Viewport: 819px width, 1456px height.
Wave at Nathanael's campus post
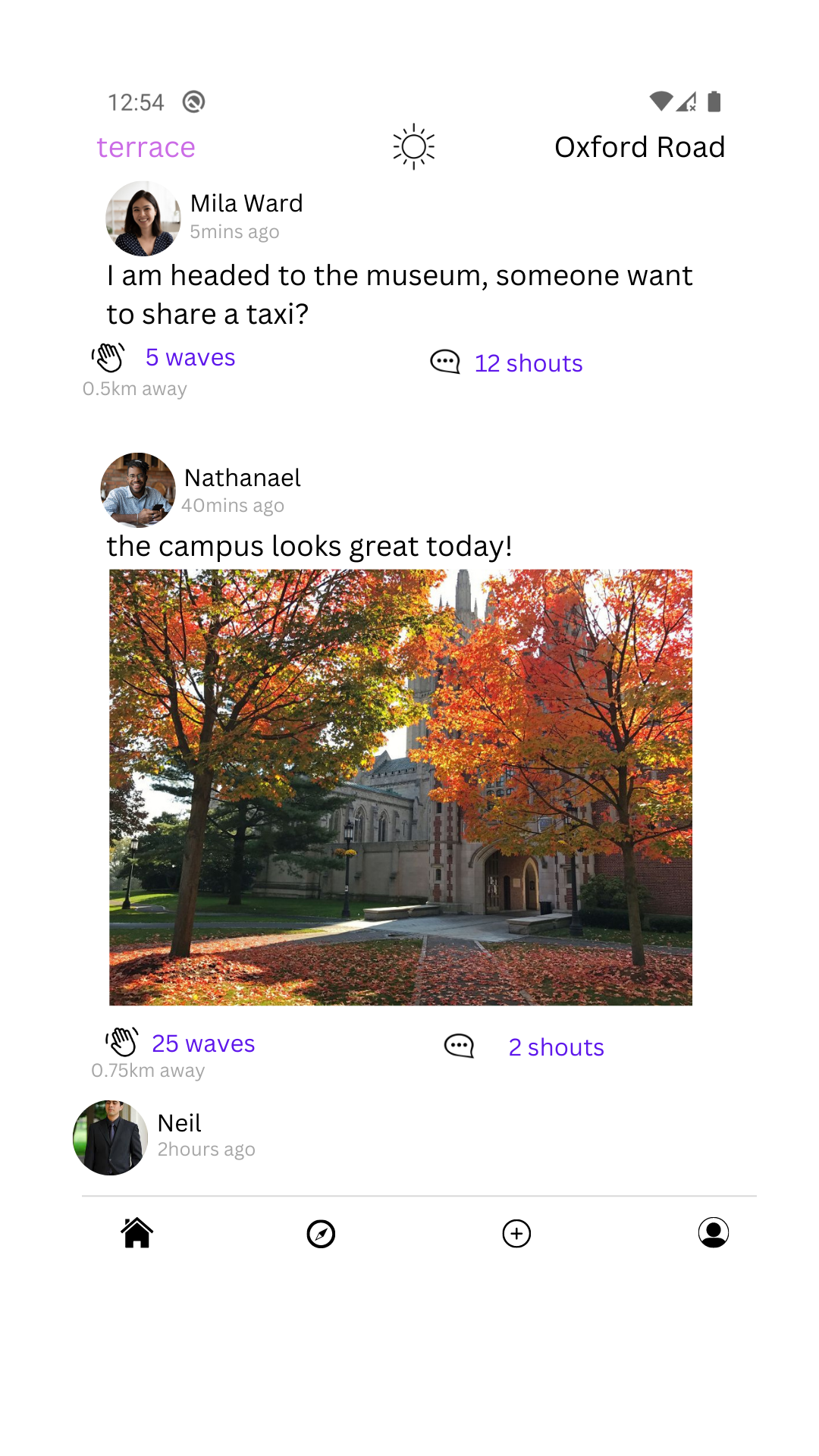coord(123,1042)
